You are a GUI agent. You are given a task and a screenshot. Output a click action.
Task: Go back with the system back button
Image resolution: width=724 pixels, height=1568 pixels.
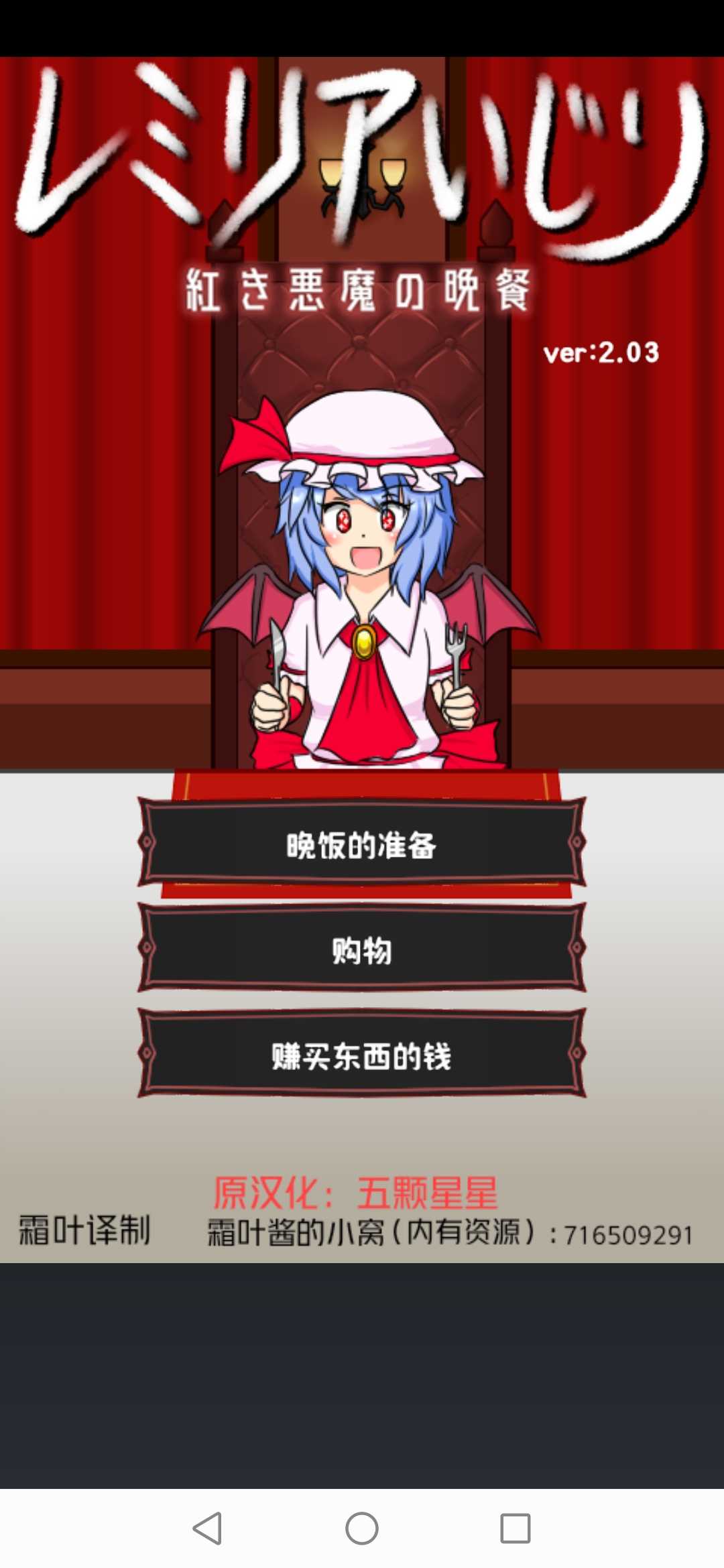pyautogui.click(x=208, y=1528)
